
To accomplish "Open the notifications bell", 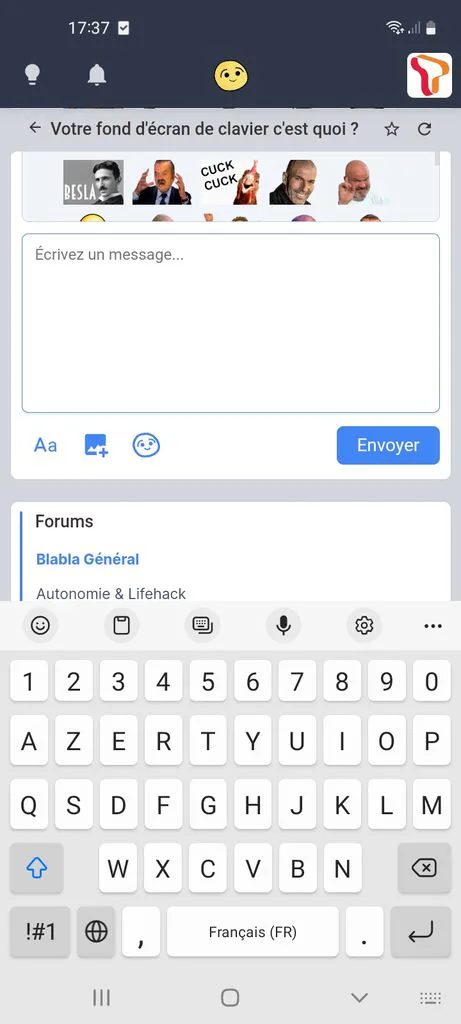I will (x=97, y=75).
